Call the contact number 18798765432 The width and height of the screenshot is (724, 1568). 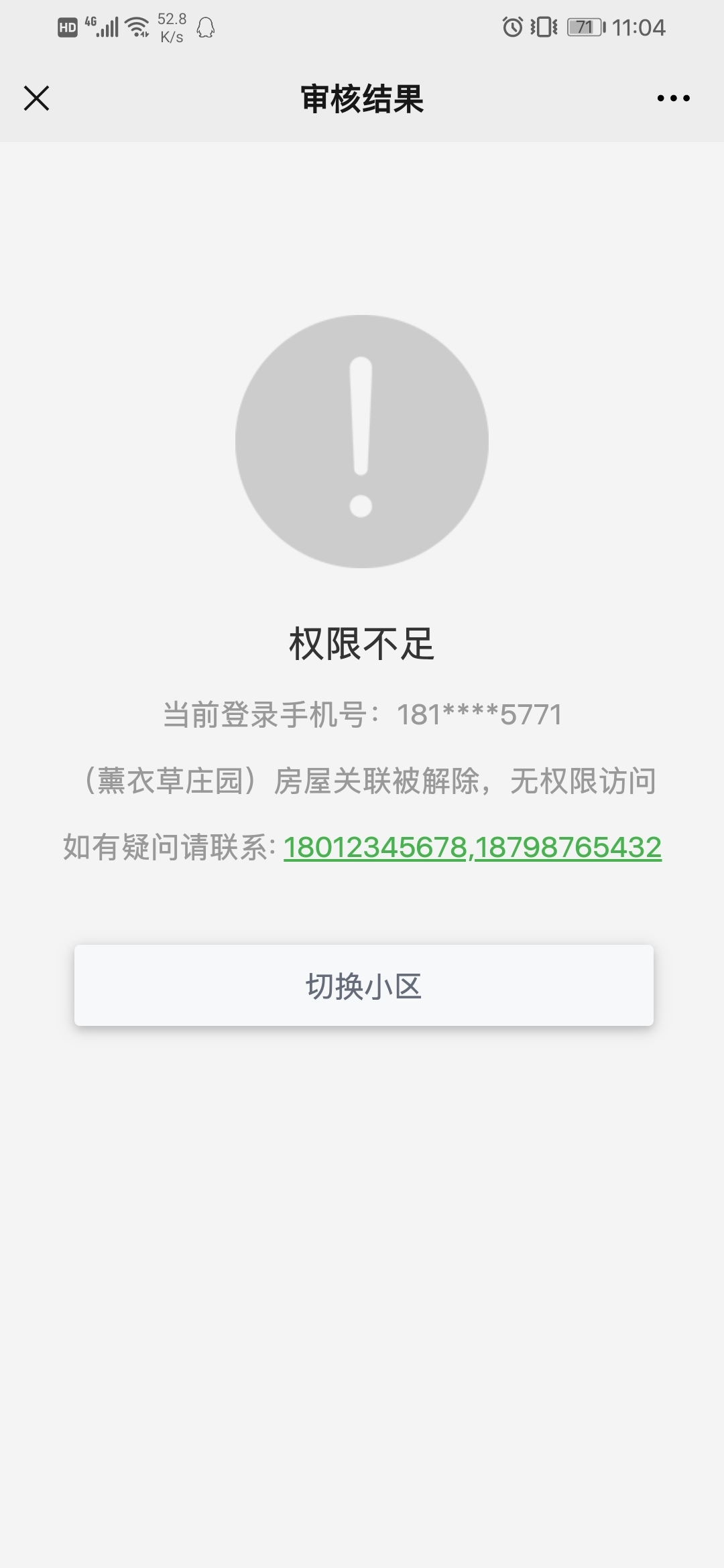[568, 848]
